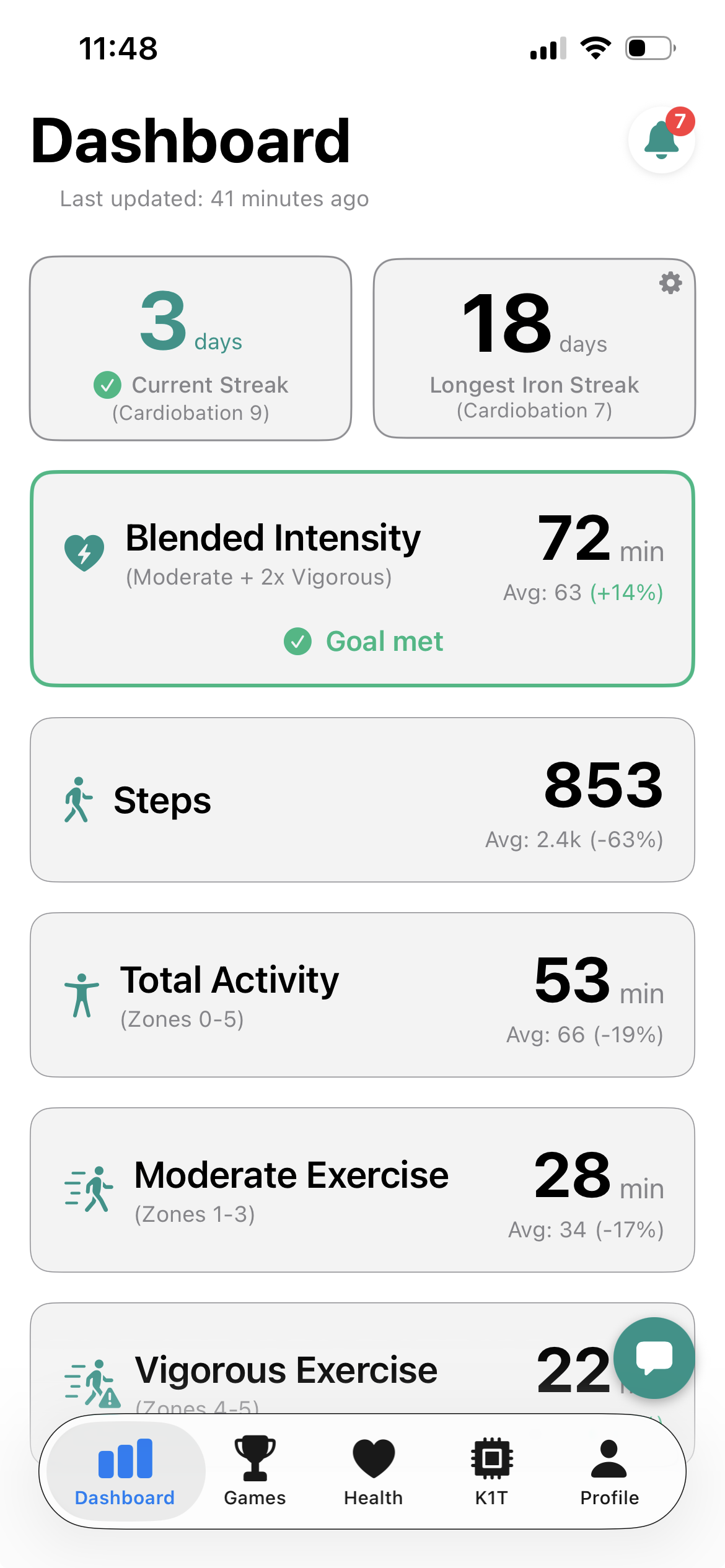Open the Steps card
The height and width of the screenshot is (1568, 725).
tap(362, 799)
